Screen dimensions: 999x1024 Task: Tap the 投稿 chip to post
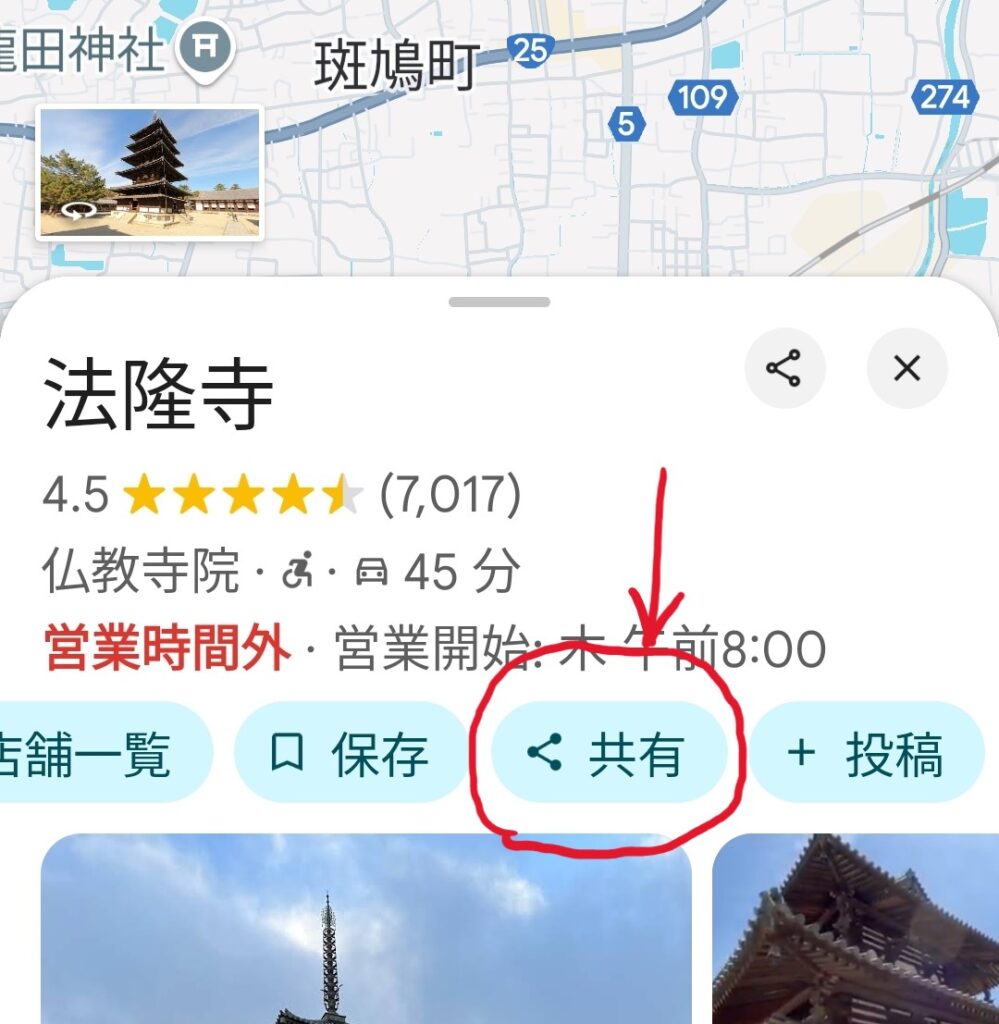click(867, 753)
